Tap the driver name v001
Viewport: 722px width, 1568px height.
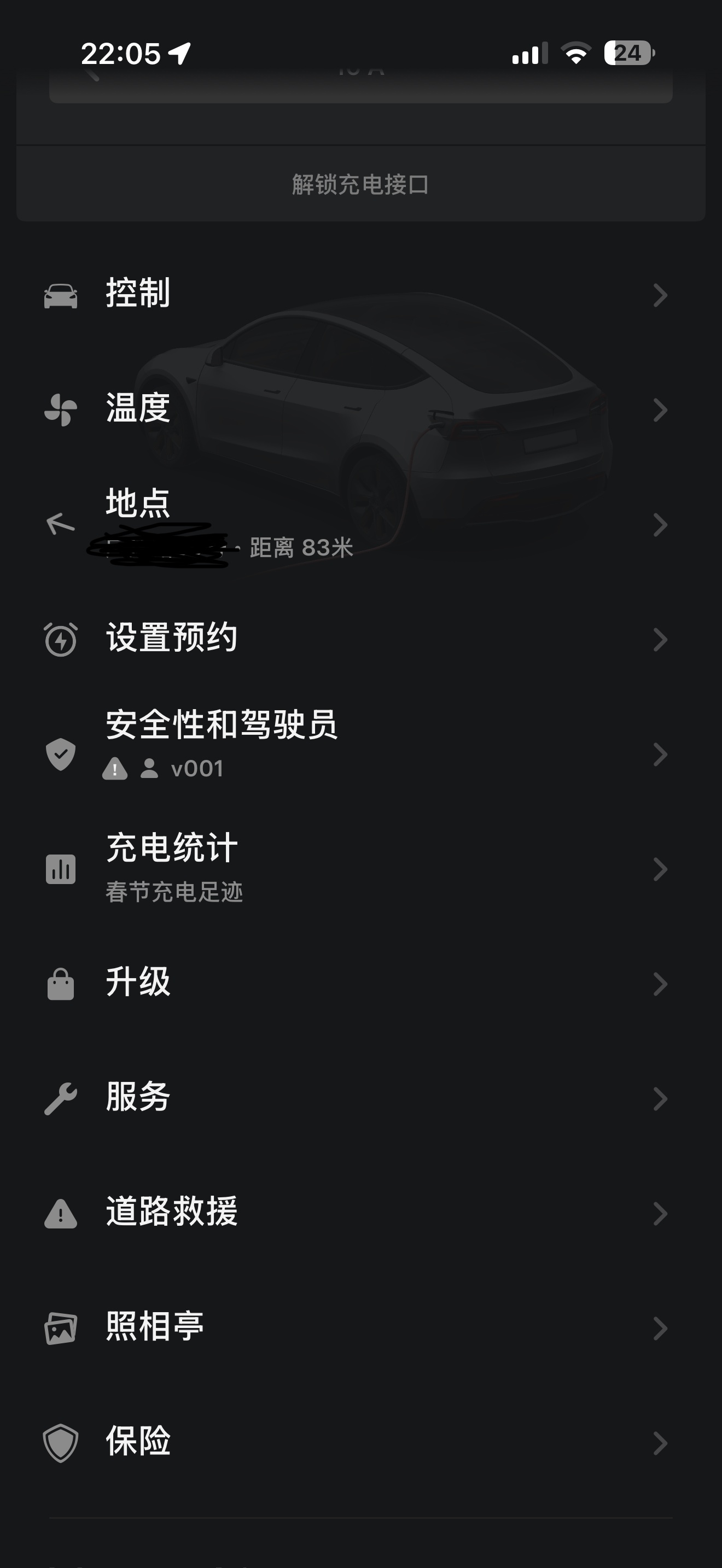tap(198, 769)
